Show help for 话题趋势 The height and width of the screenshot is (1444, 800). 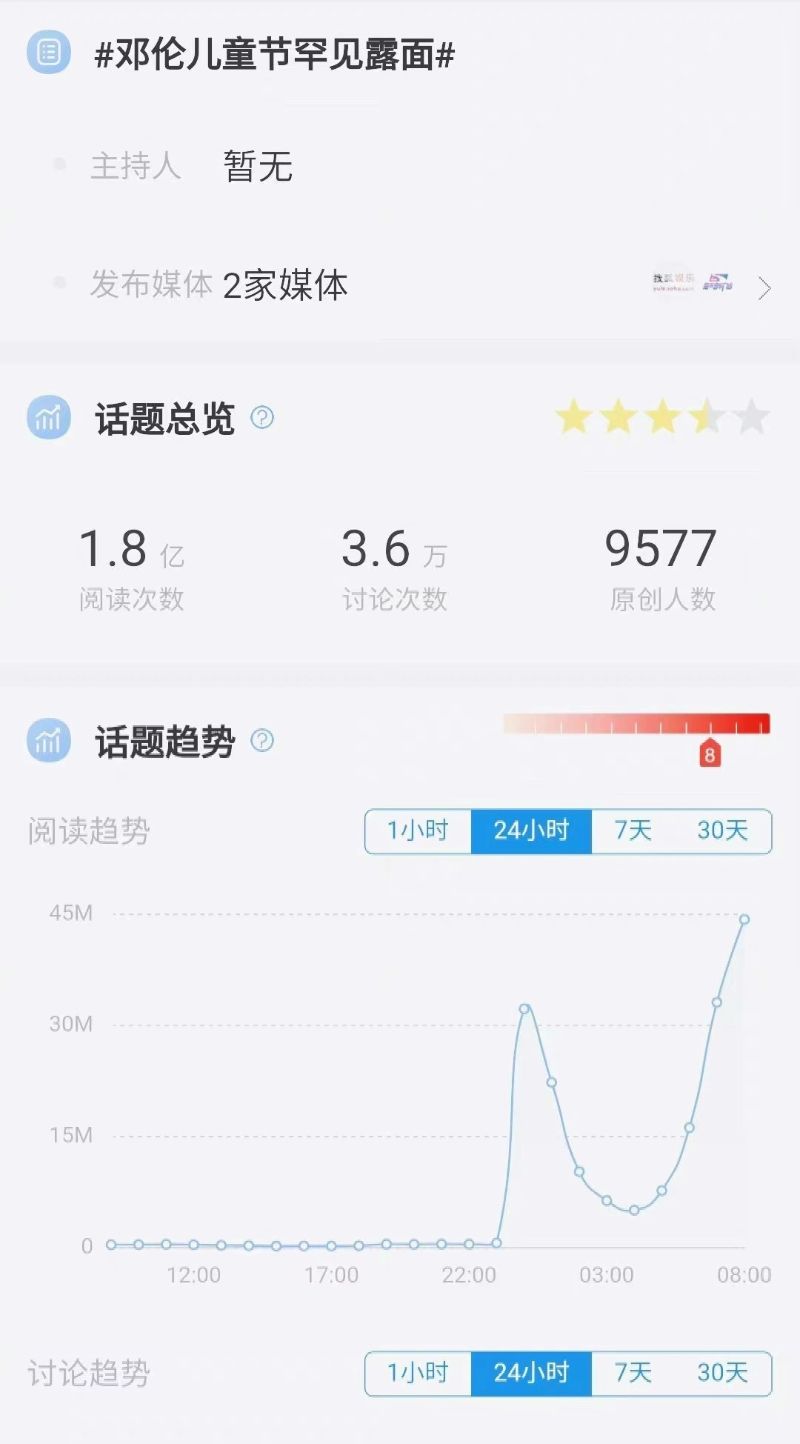pos(262,740)
